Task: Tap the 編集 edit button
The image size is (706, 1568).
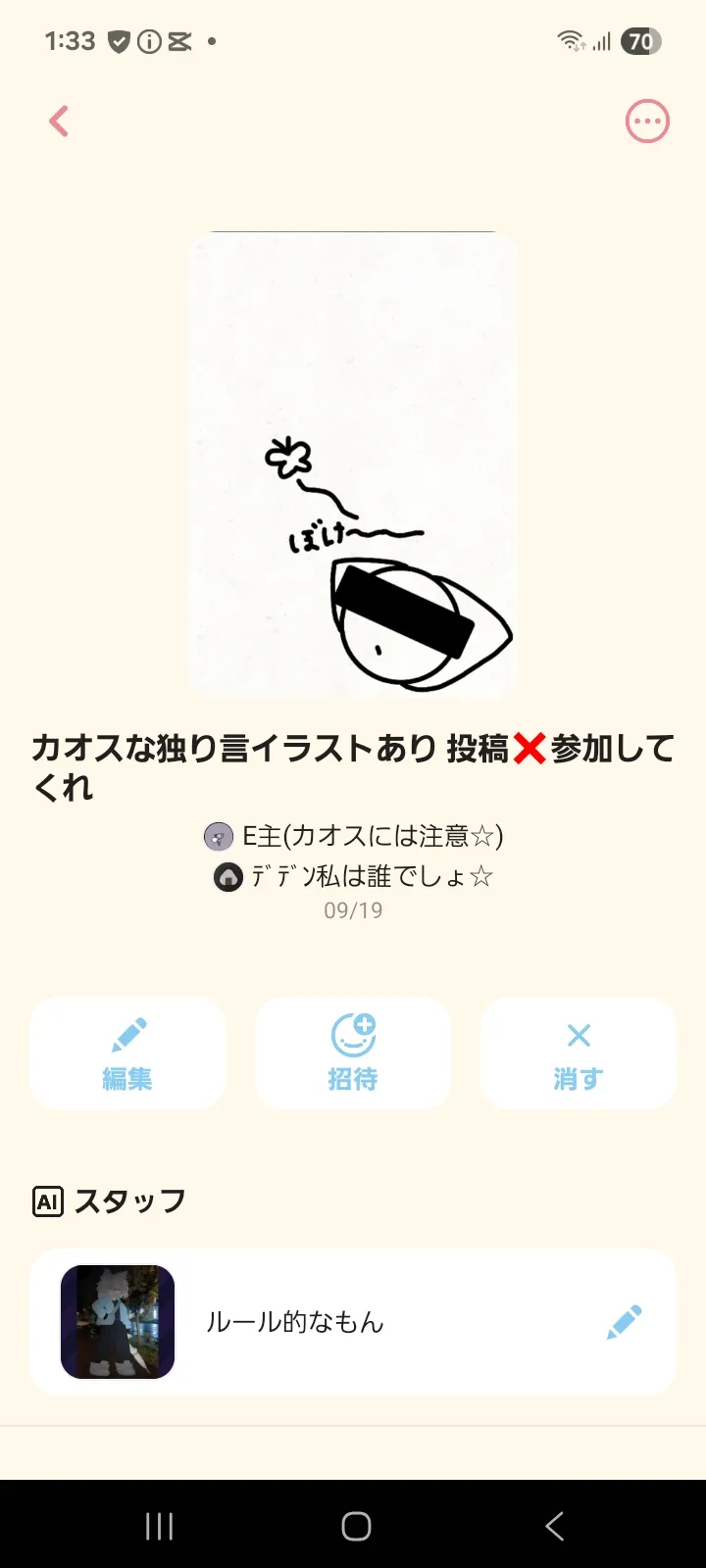Action: 127,1053
